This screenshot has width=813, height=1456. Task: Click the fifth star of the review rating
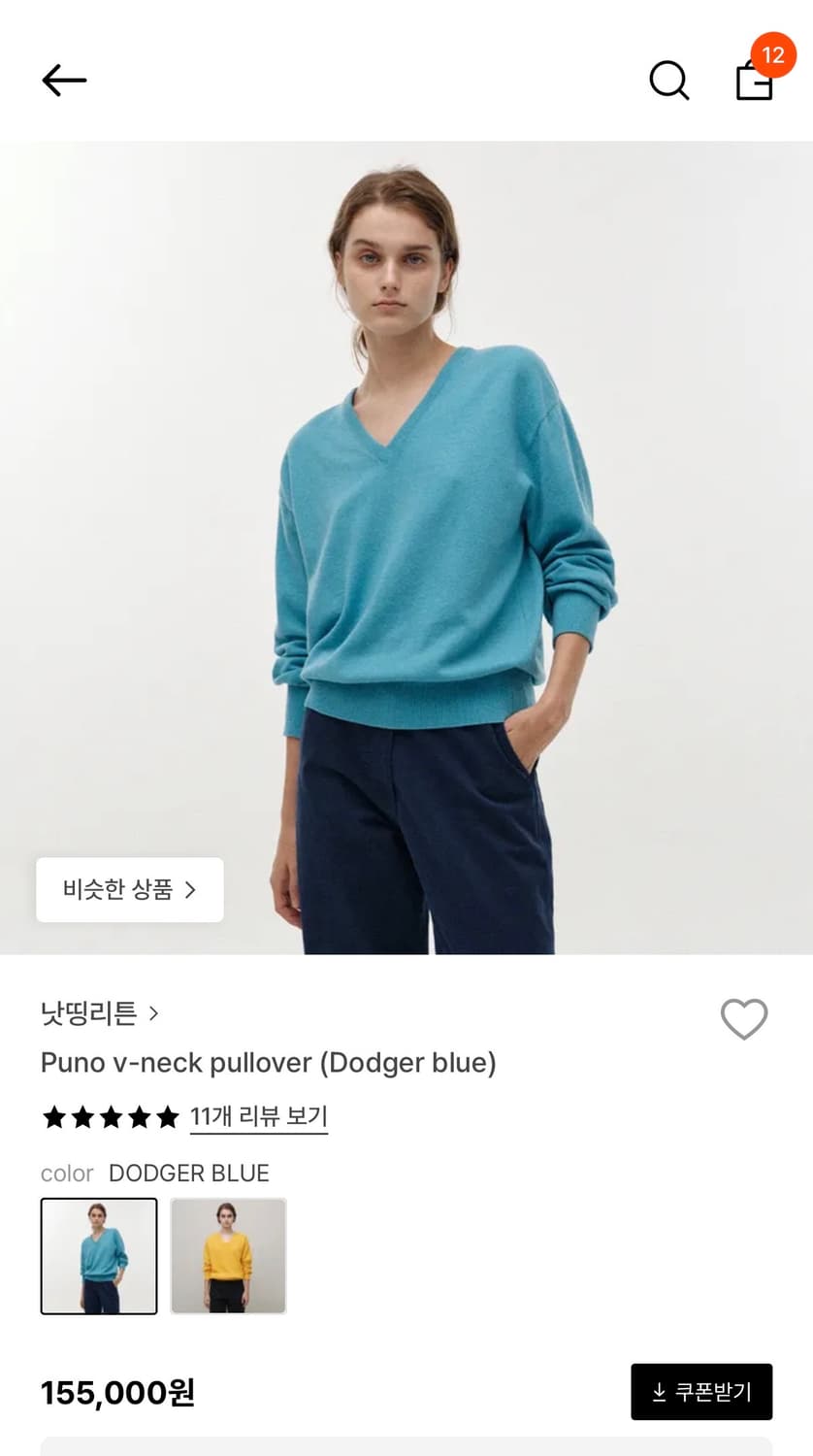pos(167,1117)
